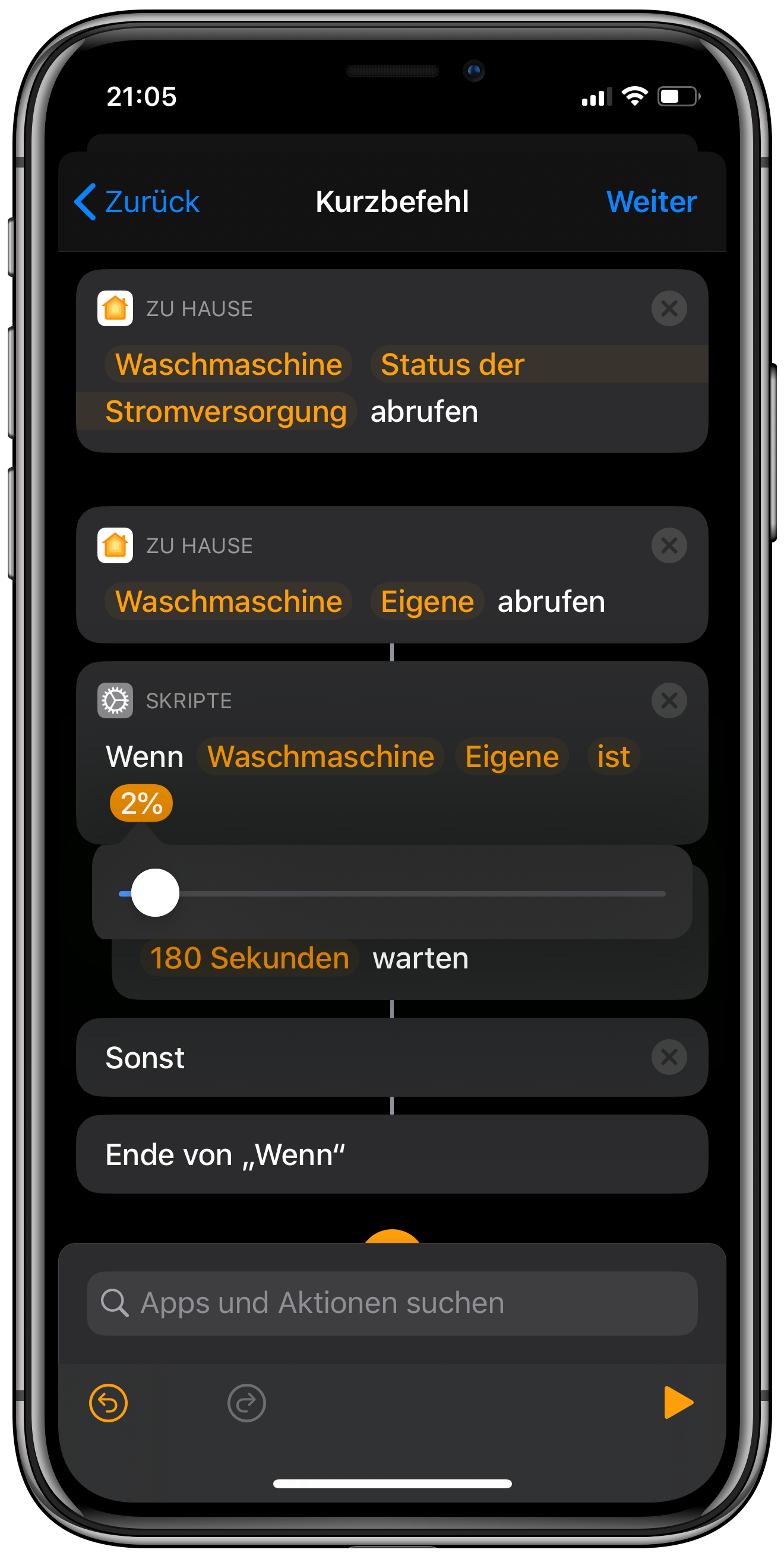Select Waschmaschine variable in the Wenn condition
This screenshot has width=784, height=1559.
pos(321,756)
